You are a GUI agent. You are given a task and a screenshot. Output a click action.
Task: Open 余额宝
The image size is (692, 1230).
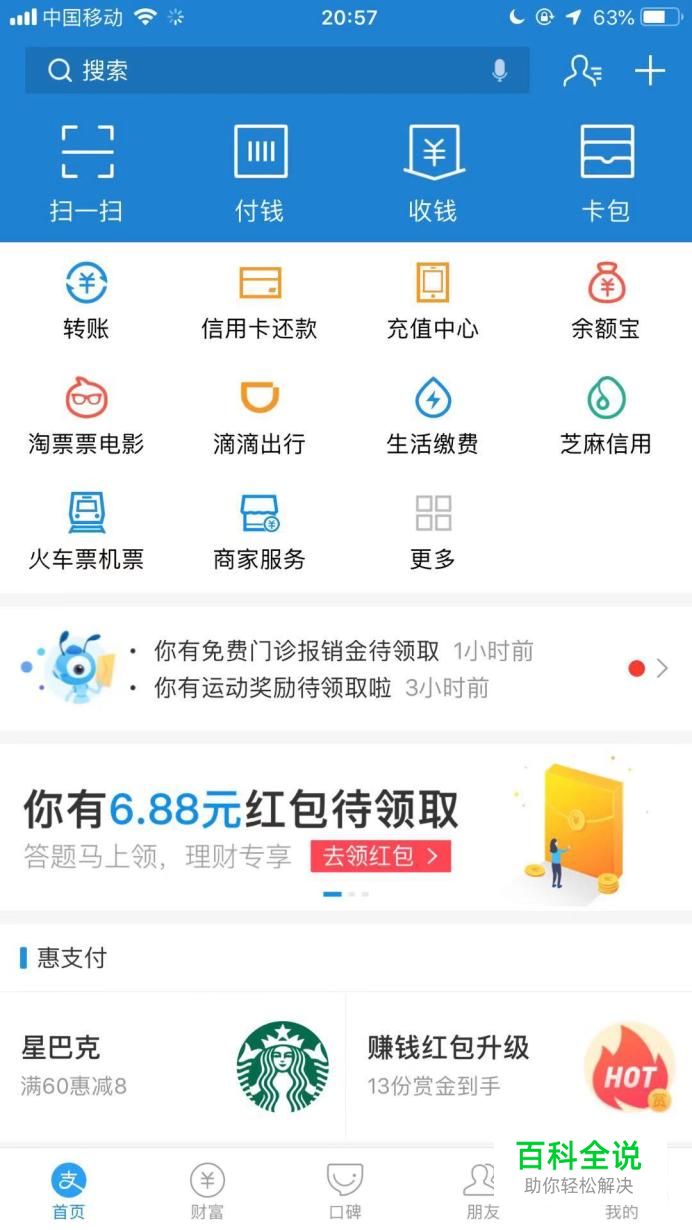[x=606, y=300]
